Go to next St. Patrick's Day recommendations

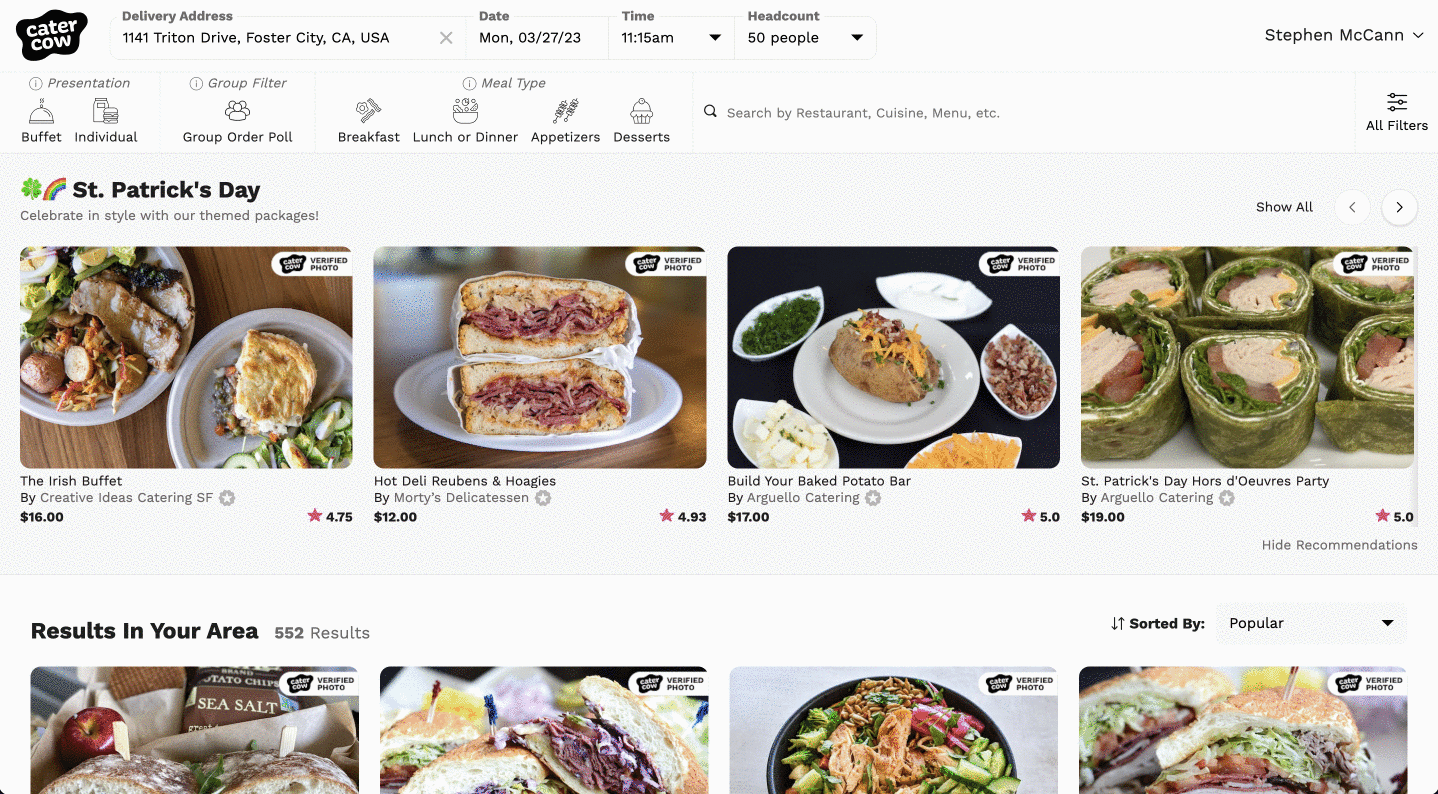(1399, 207)
